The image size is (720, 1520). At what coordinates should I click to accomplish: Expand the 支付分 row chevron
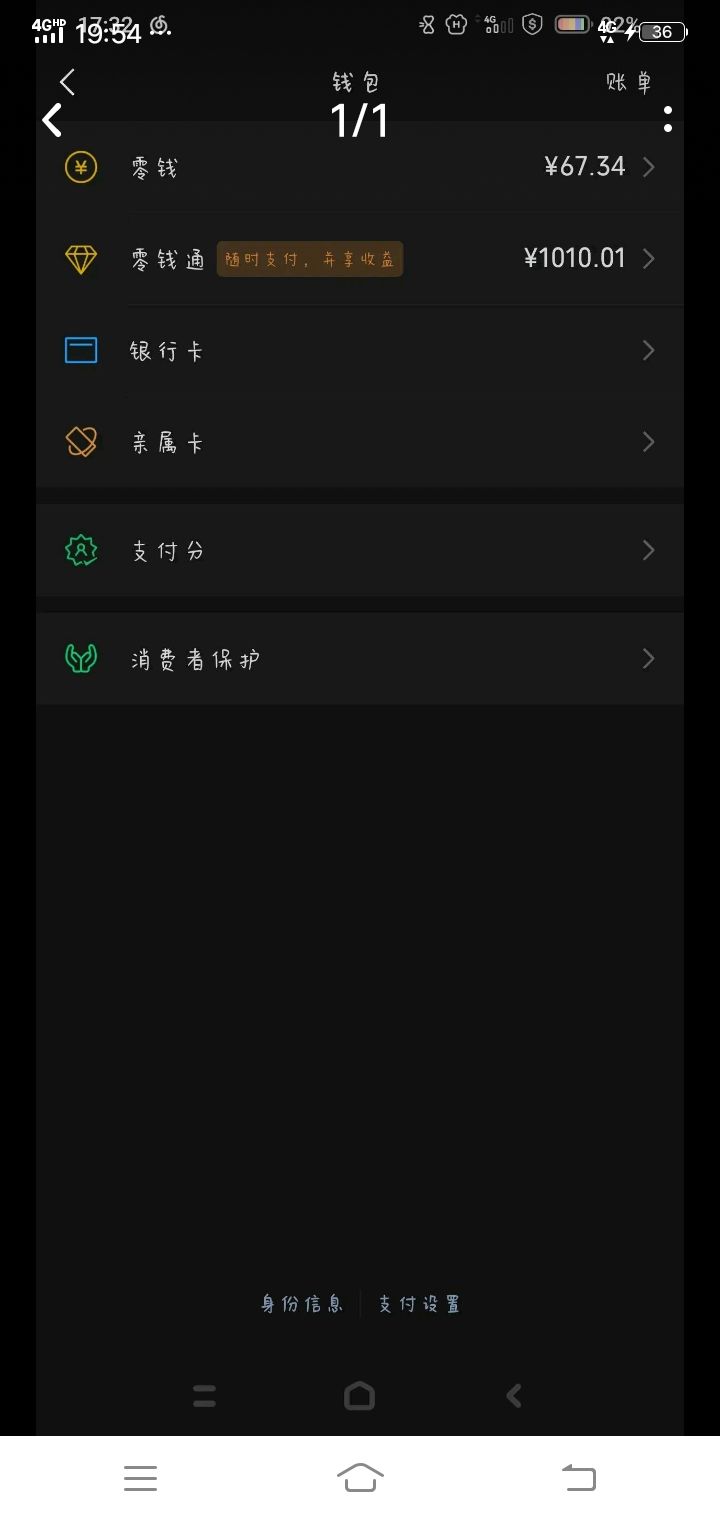tap(648, 549)
